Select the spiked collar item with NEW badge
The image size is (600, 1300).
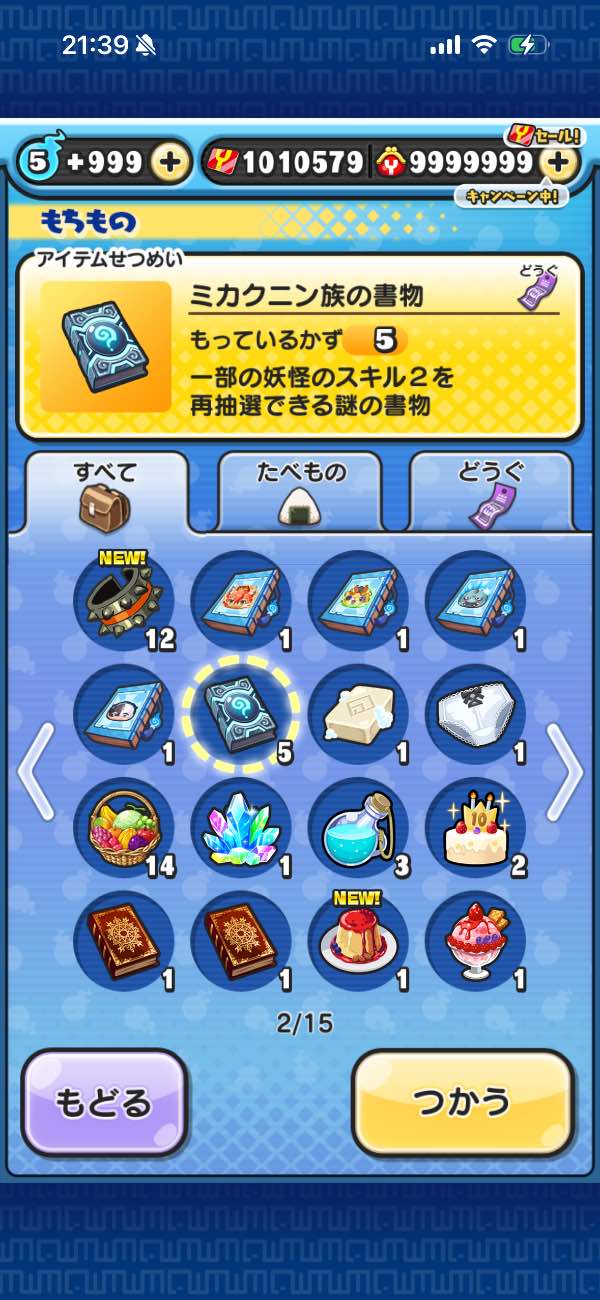pyautogui.click(x=123, y=600)
